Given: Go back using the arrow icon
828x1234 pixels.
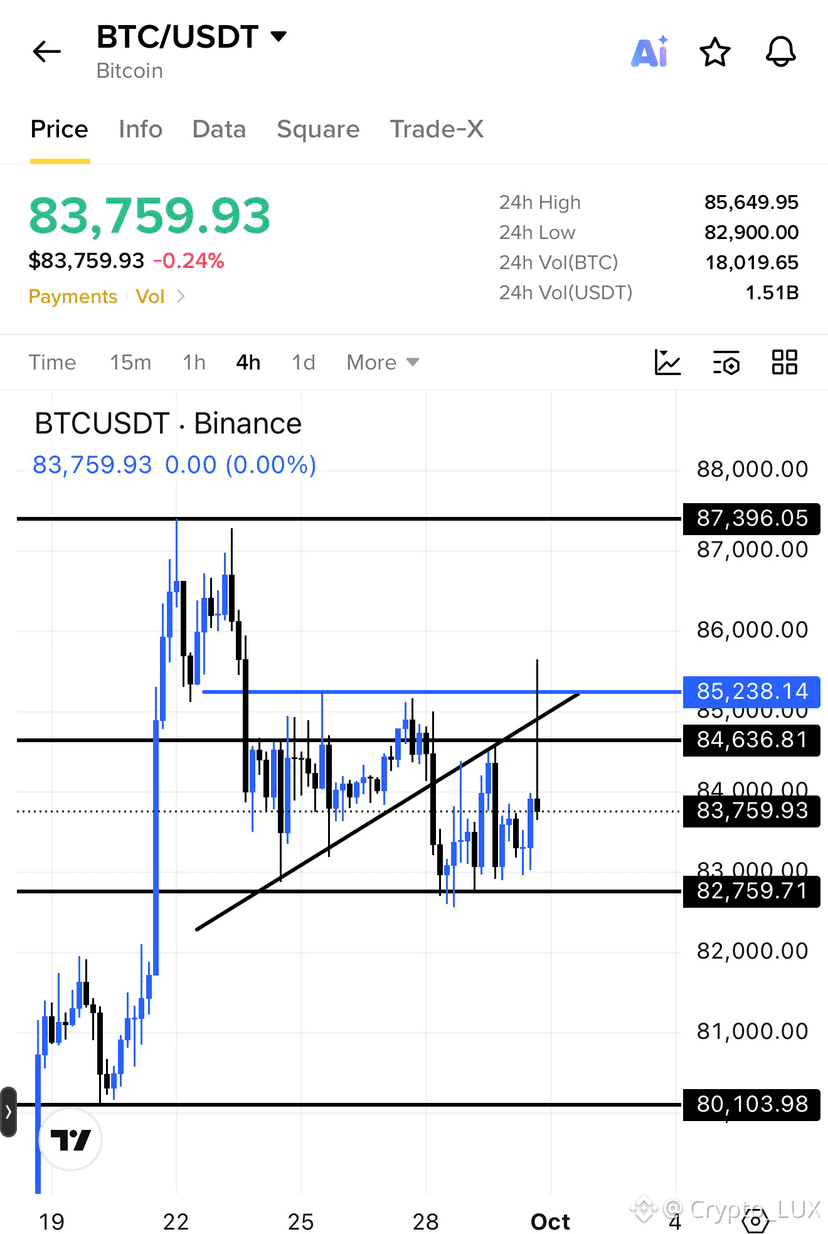Looking at the screenshot, I should click(x=47, y=52).
